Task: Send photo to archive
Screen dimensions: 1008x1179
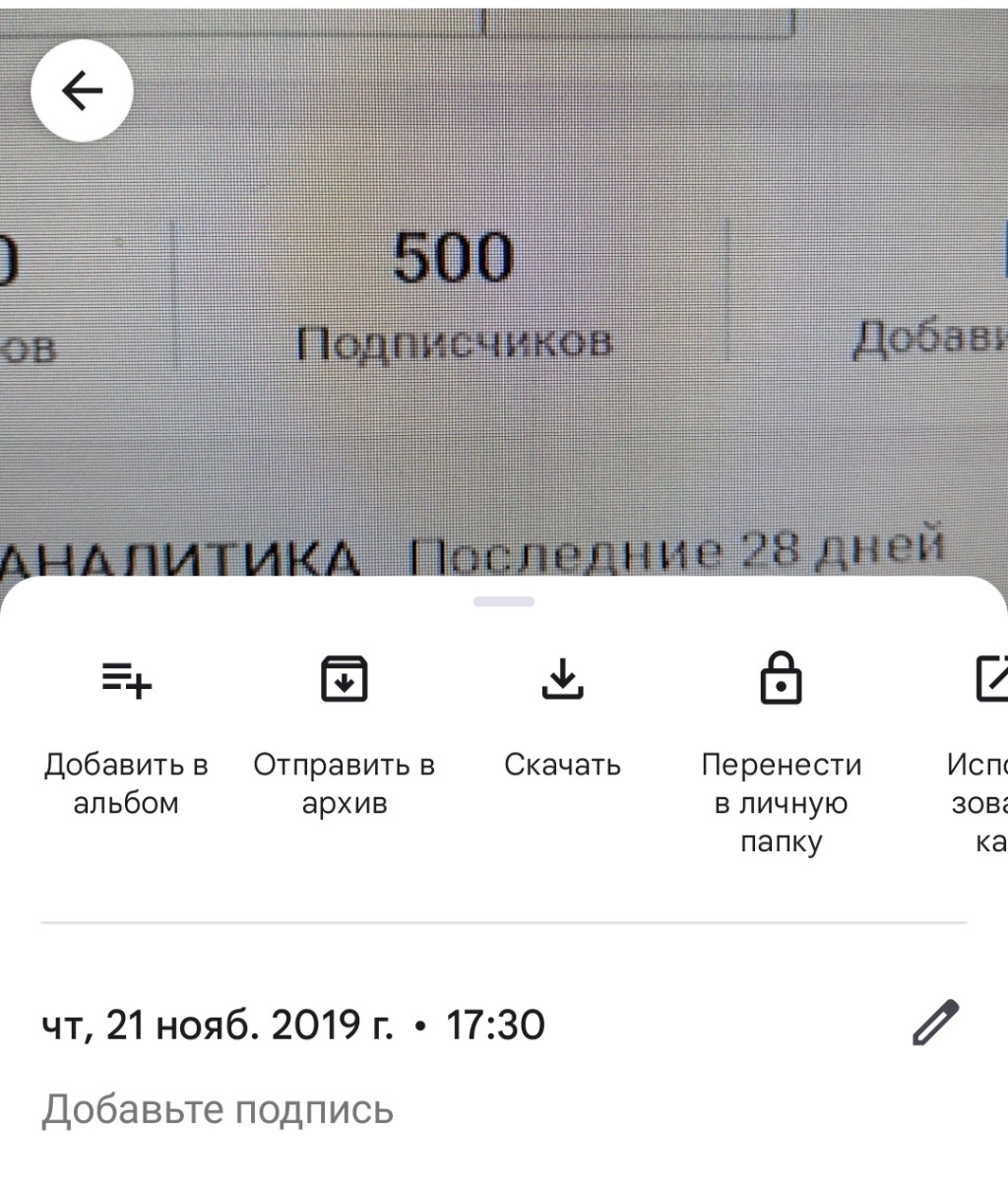Action: tap(344, 726)
